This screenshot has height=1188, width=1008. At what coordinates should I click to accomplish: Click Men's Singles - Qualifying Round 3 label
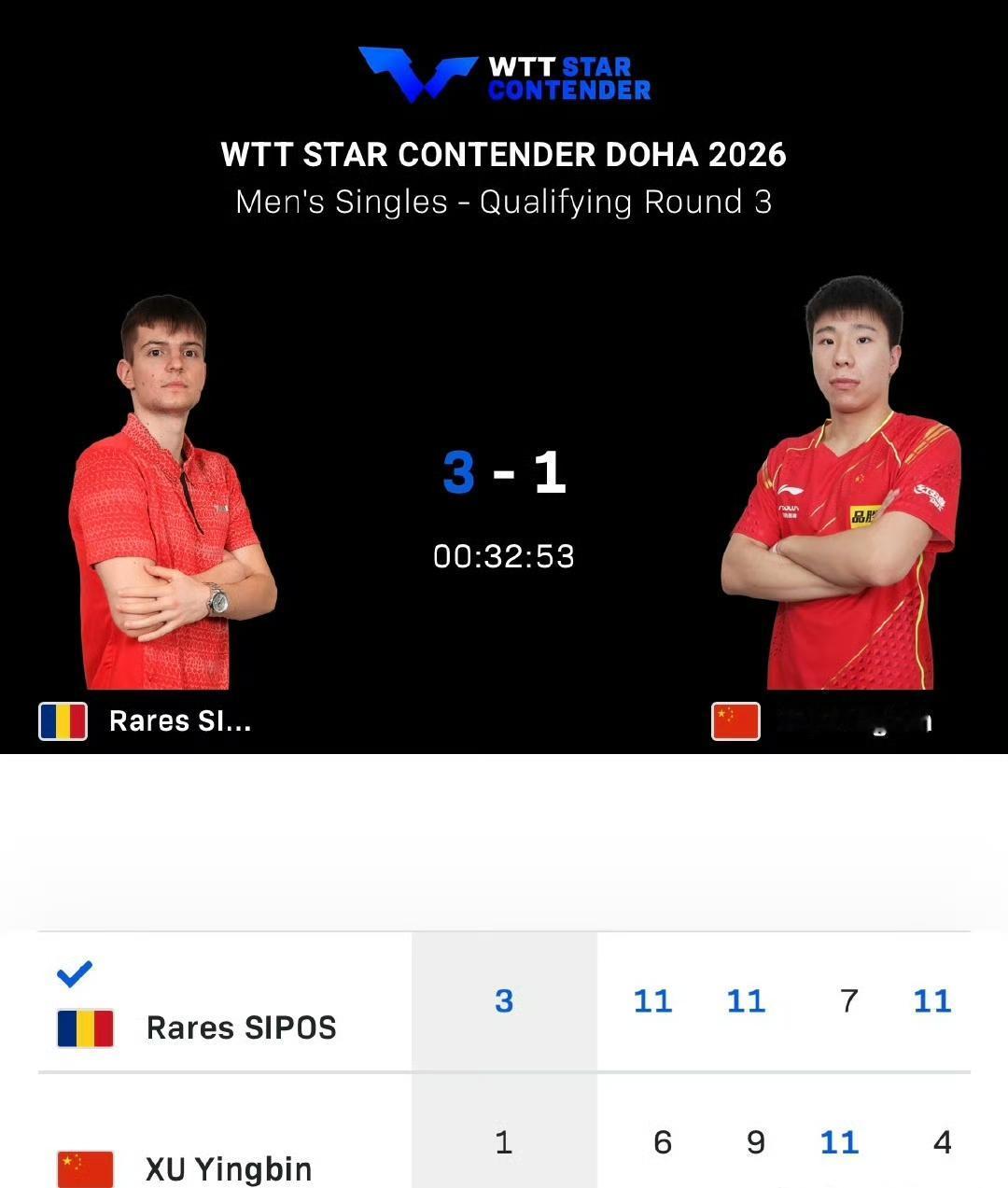504,200
